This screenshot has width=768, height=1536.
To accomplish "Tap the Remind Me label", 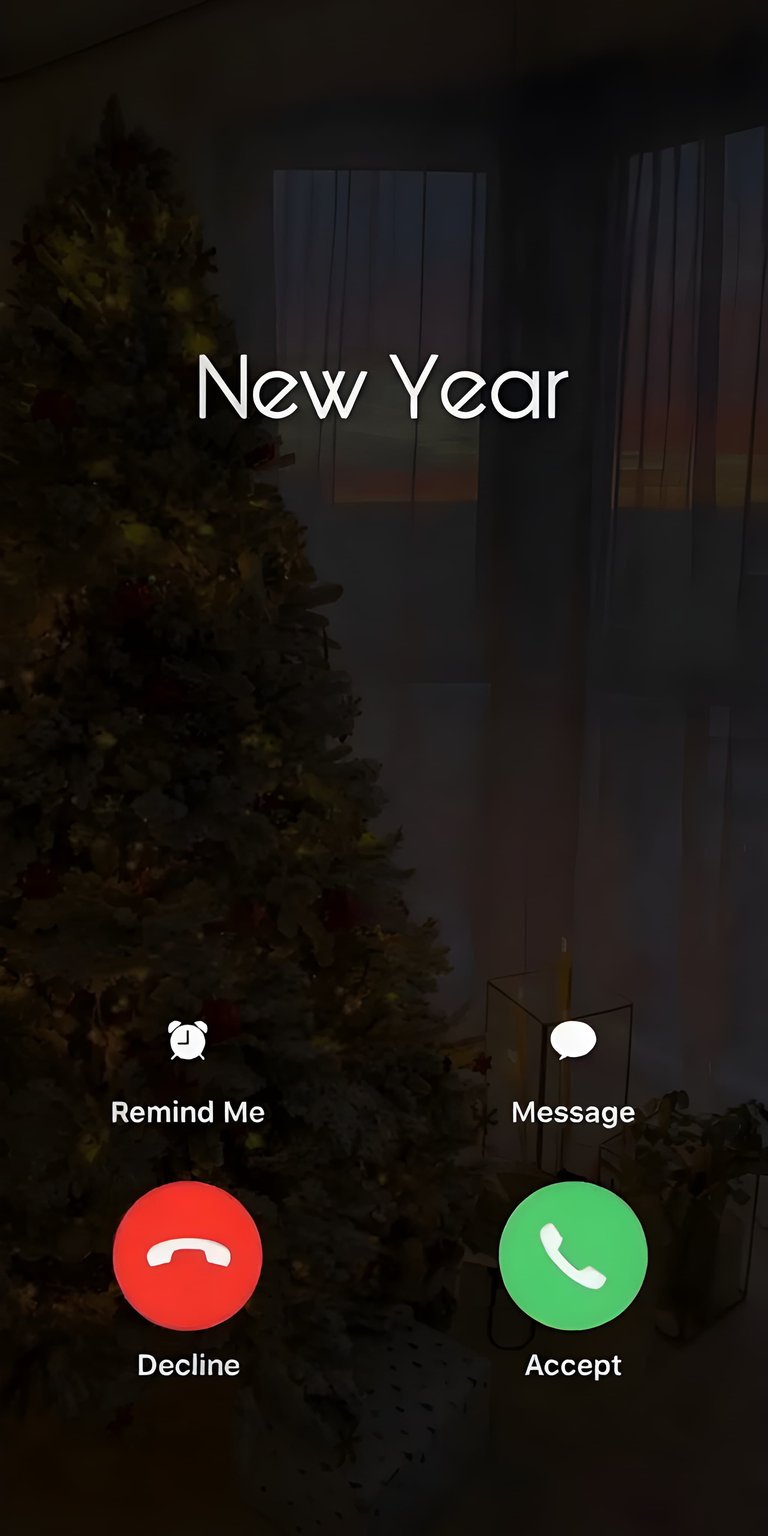I will (x=188, y=1111).
